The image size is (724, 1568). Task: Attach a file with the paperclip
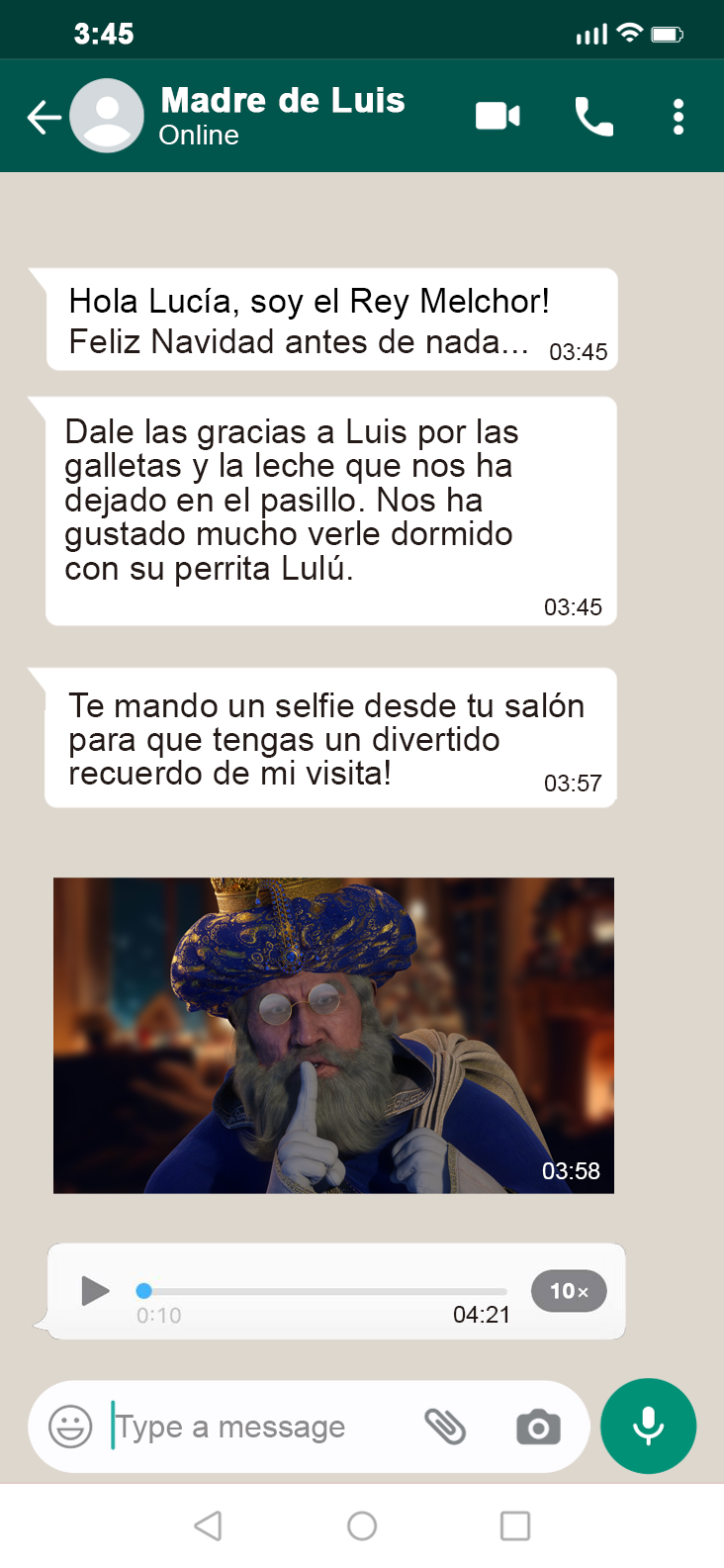coord(445,1427)
